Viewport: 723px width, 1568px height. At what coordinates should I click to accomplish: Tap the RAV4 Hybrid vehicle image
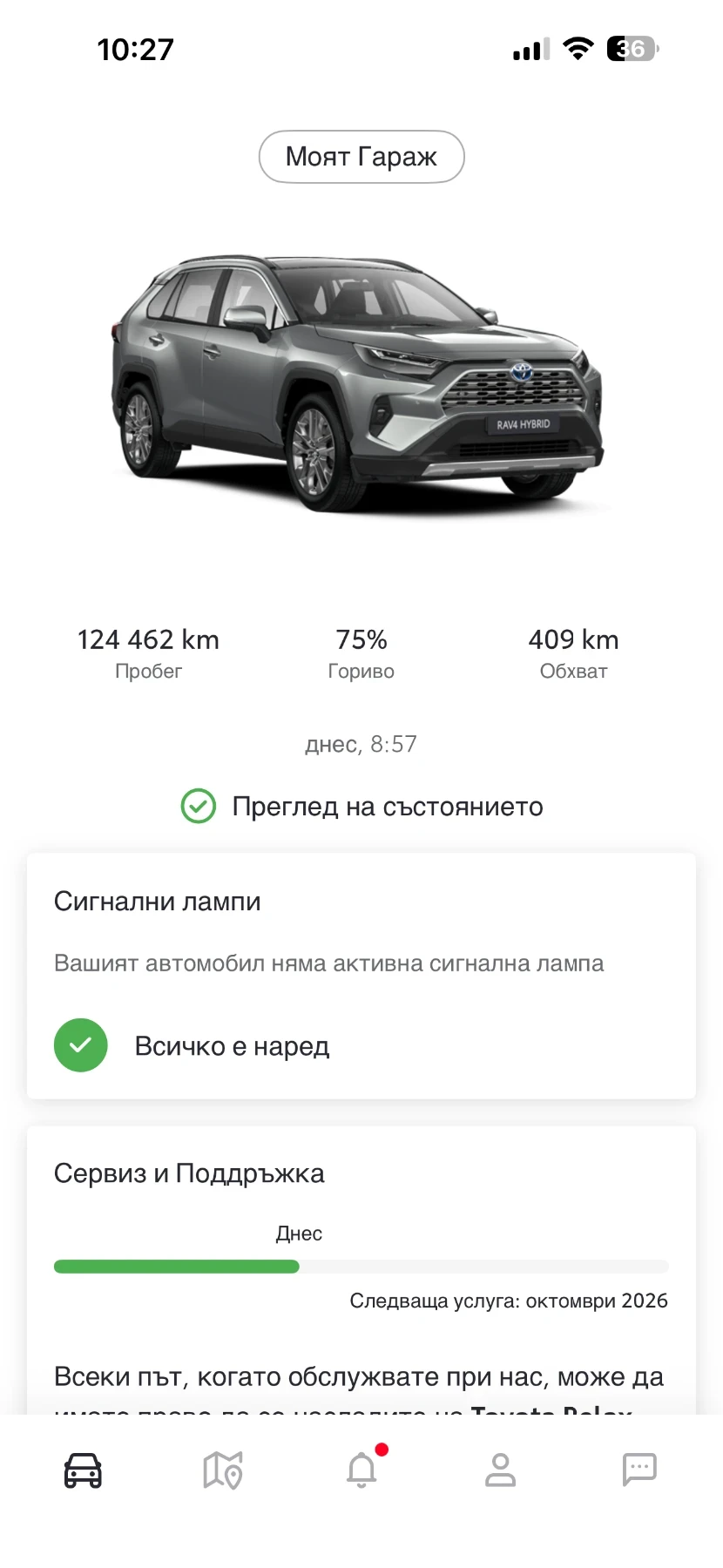click(x=361, y=375)
